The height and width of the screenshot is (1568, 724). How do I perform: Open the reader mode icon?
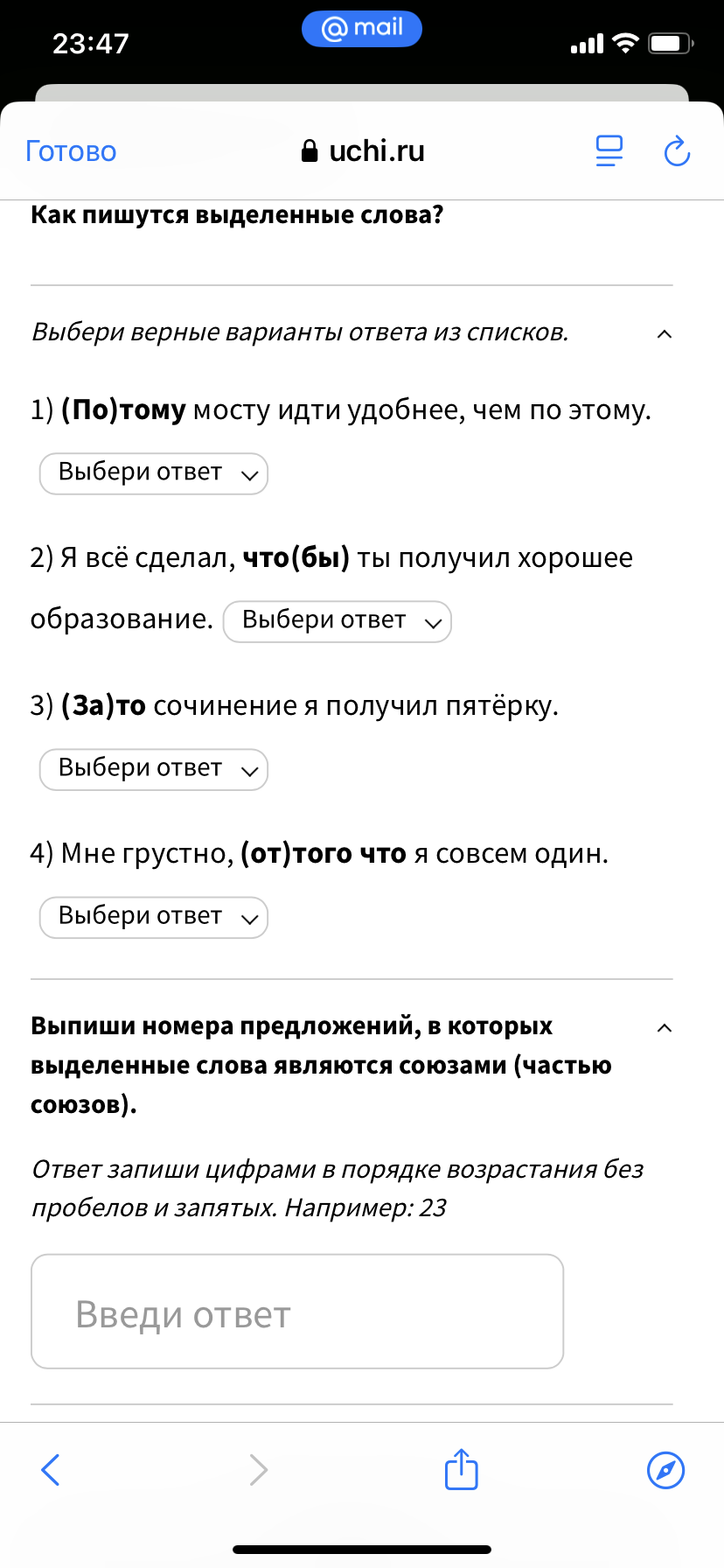(x=609, y=151)
